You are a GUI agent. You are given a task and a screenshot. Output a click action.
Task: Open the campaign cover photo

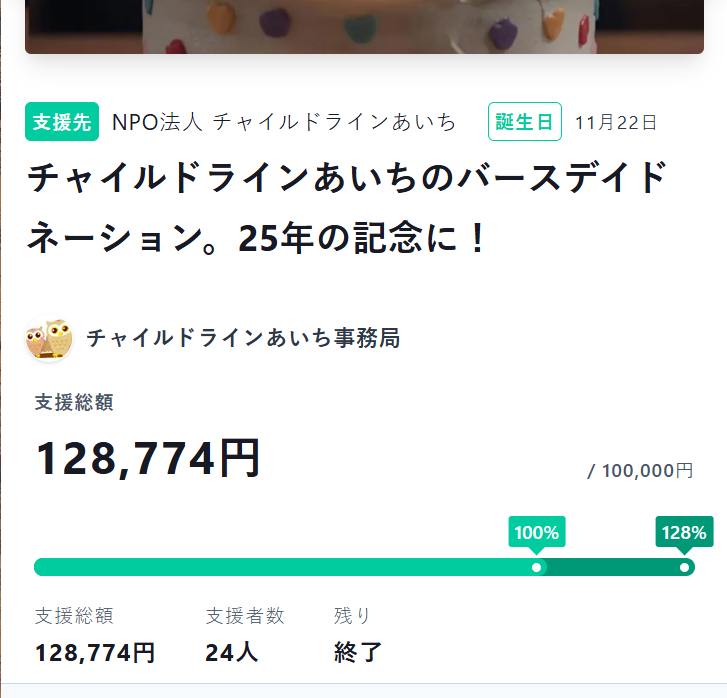tap(364, 25)
